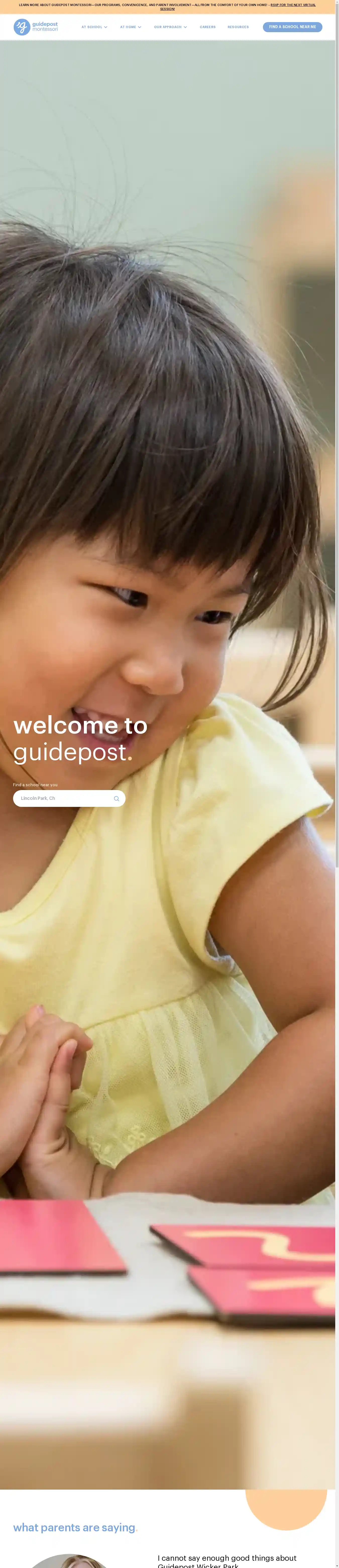Expand the Our Approach menu
Screen dimensions: 339x1568
coord(170,27)
